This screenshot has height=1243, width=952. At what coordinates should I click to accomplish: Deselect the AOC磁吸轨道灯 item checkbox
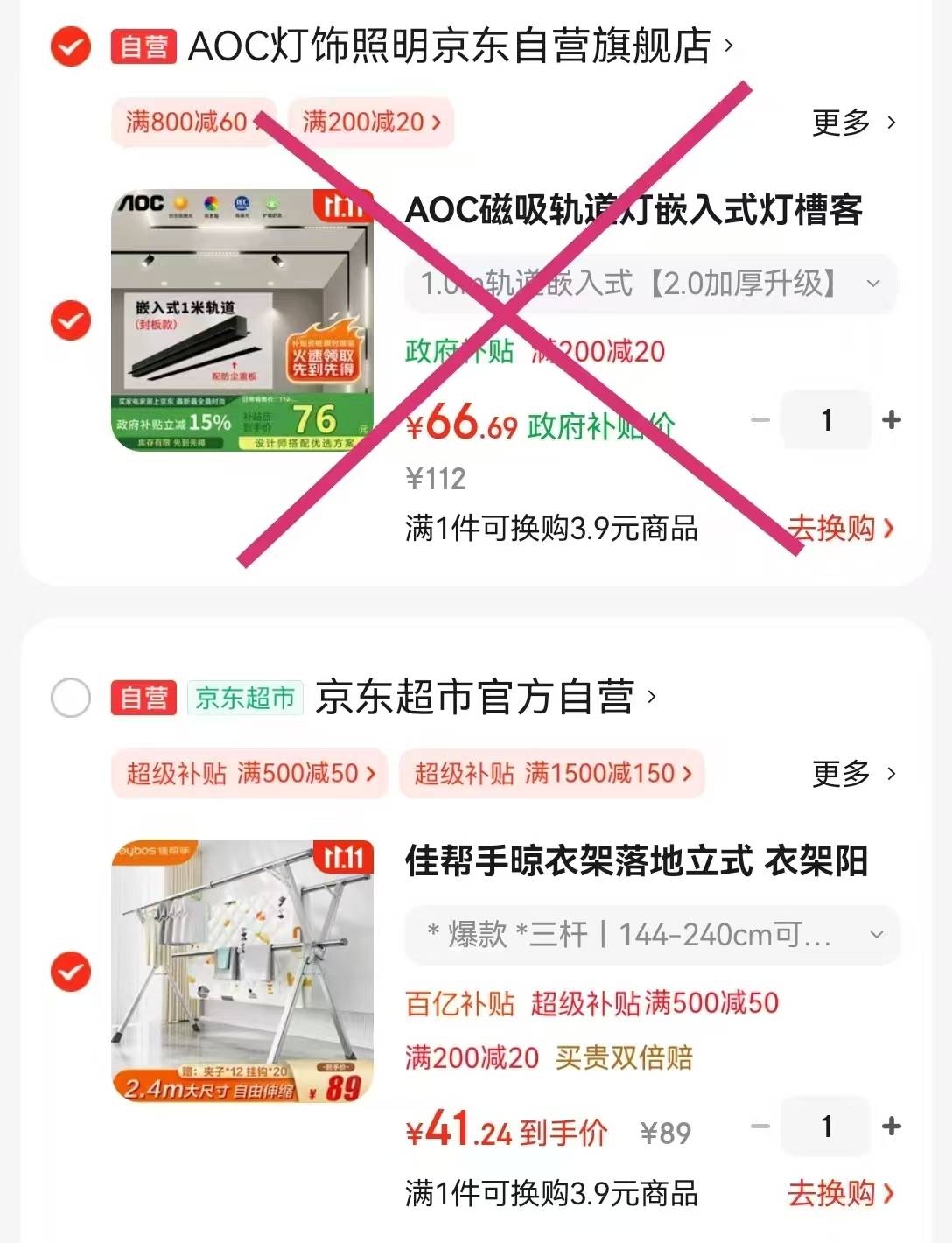[x=71, y=320]
